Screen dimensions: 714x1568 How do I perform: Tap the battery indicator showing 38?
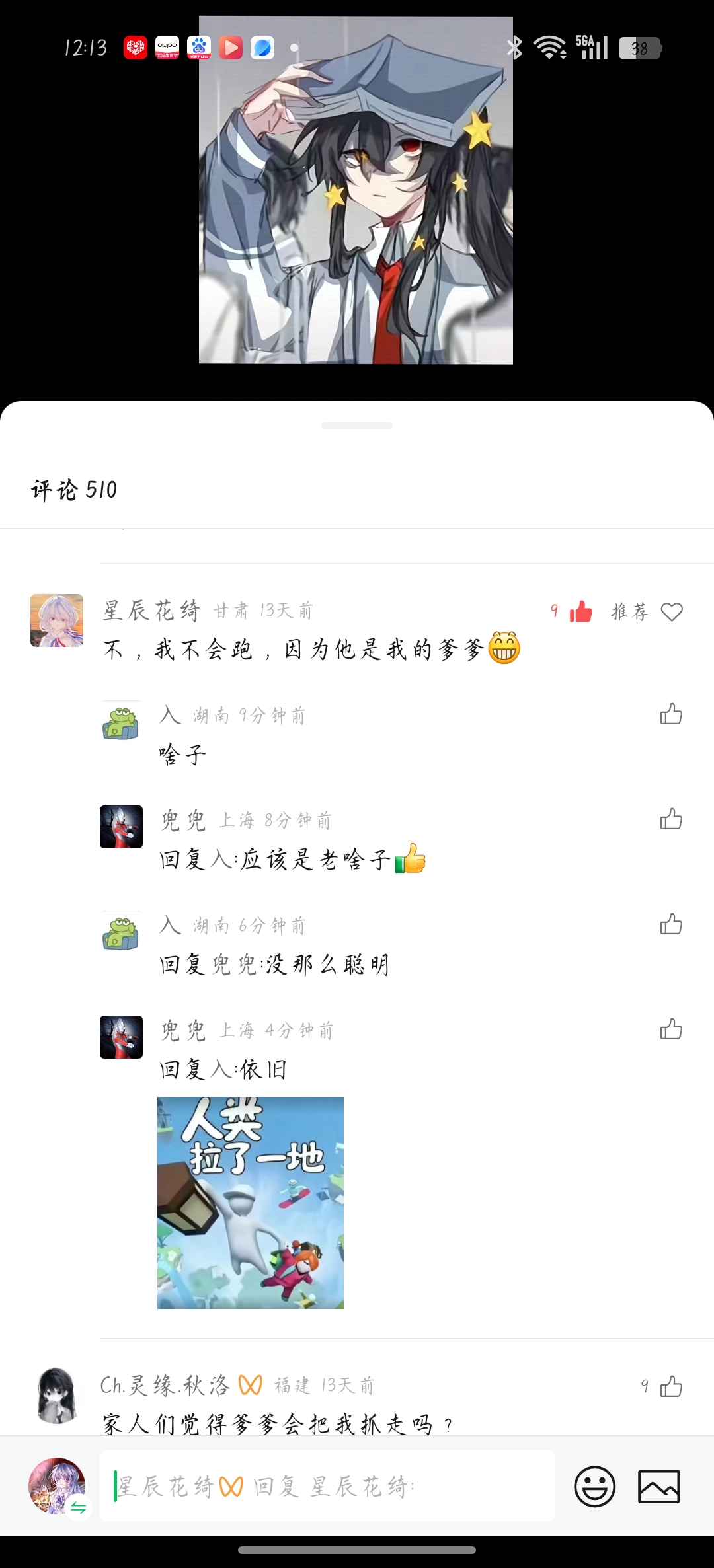point(639,48)
